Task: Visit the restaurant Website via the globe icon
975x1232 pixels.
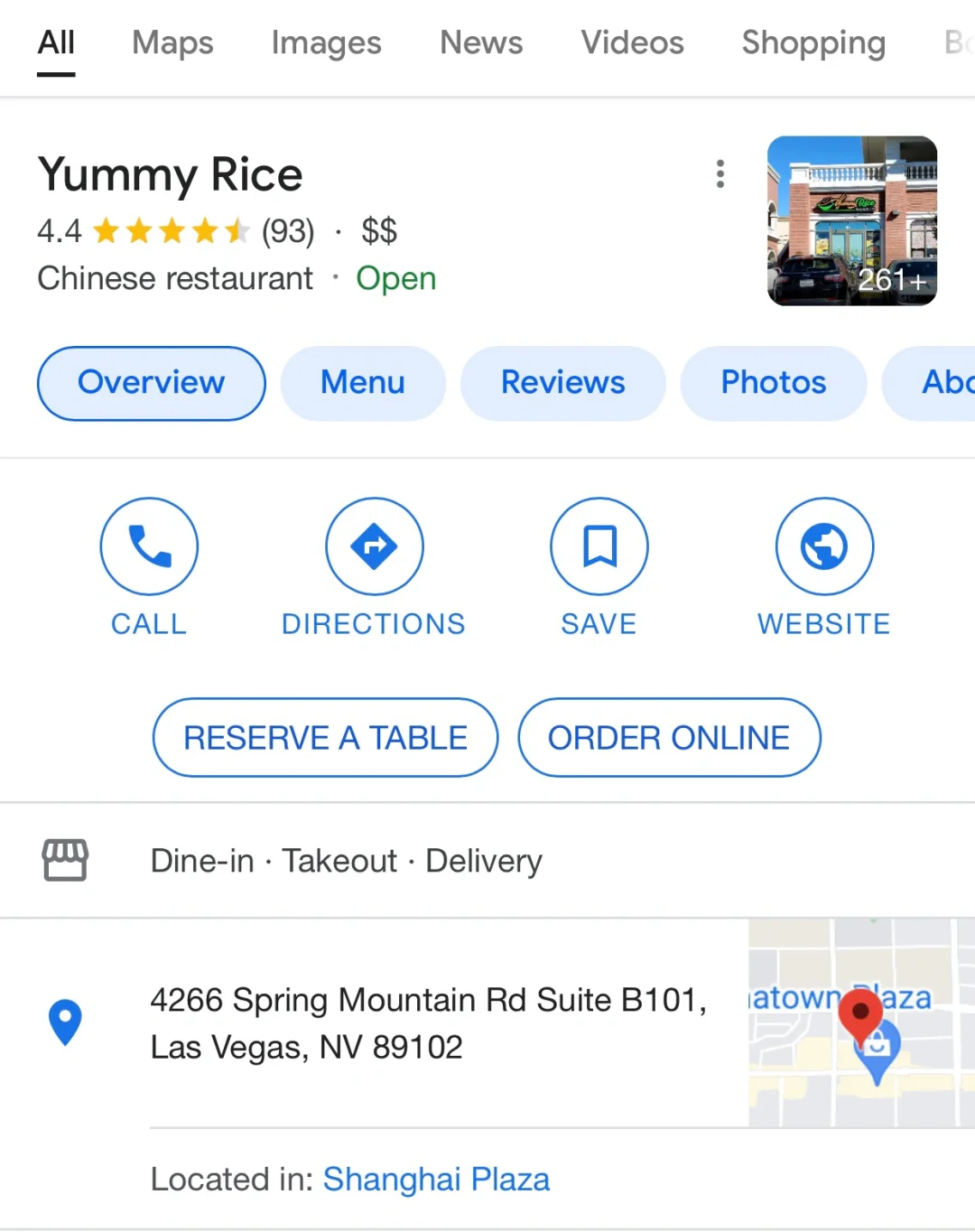Action: click(x=823, y=546)
